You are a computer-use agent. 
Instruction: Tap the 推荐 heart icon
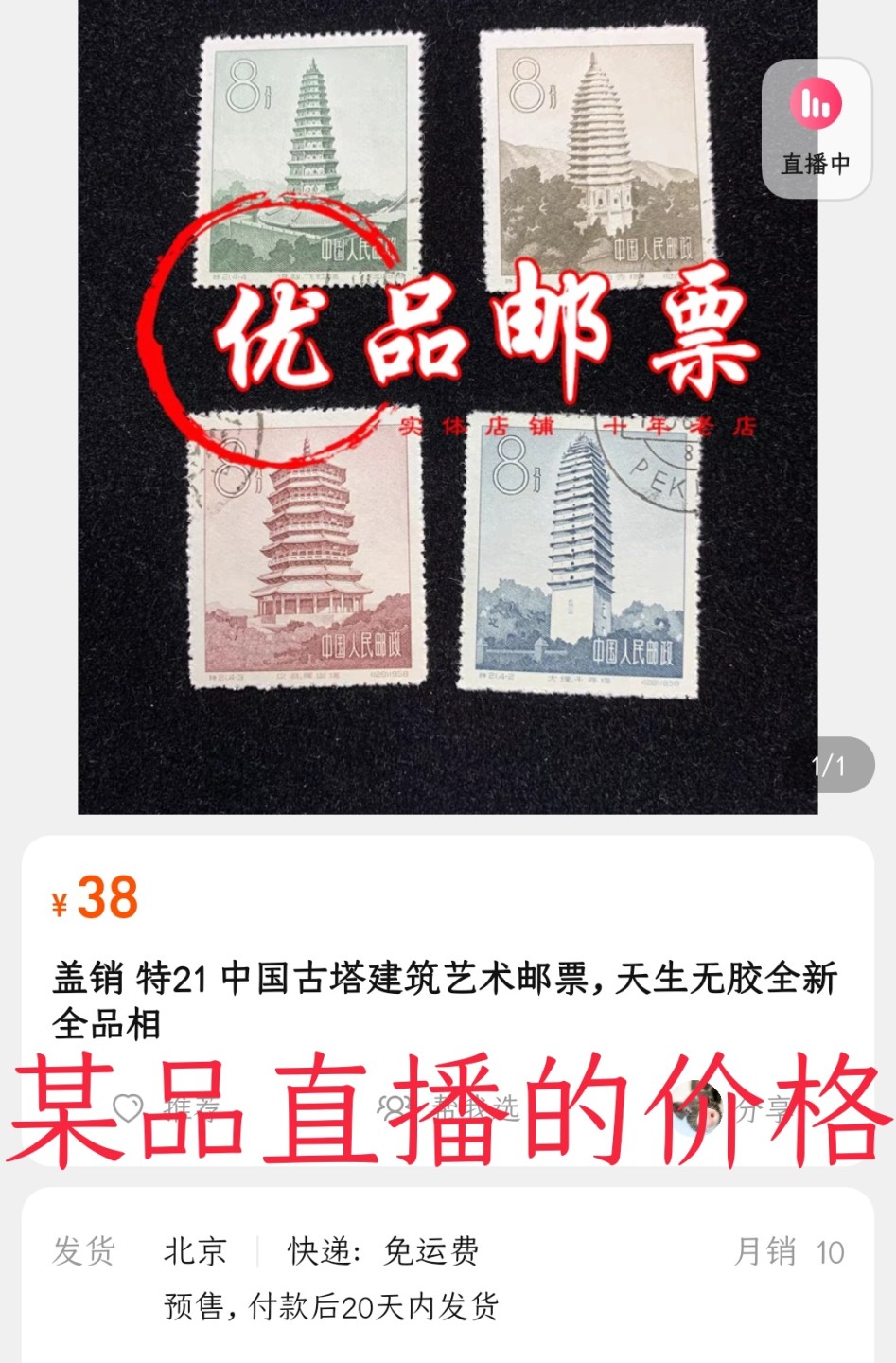(x=129, y=1107)
